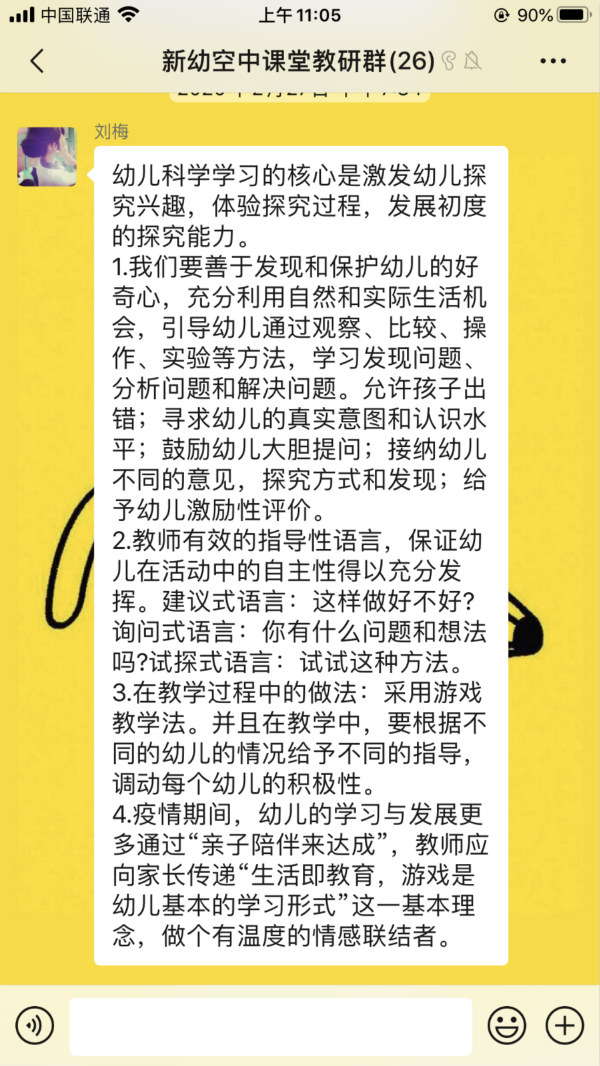Open the group chat overflow menu
Image resolution: width=600 pixels, height=1066 pixels.
(552, 61)
